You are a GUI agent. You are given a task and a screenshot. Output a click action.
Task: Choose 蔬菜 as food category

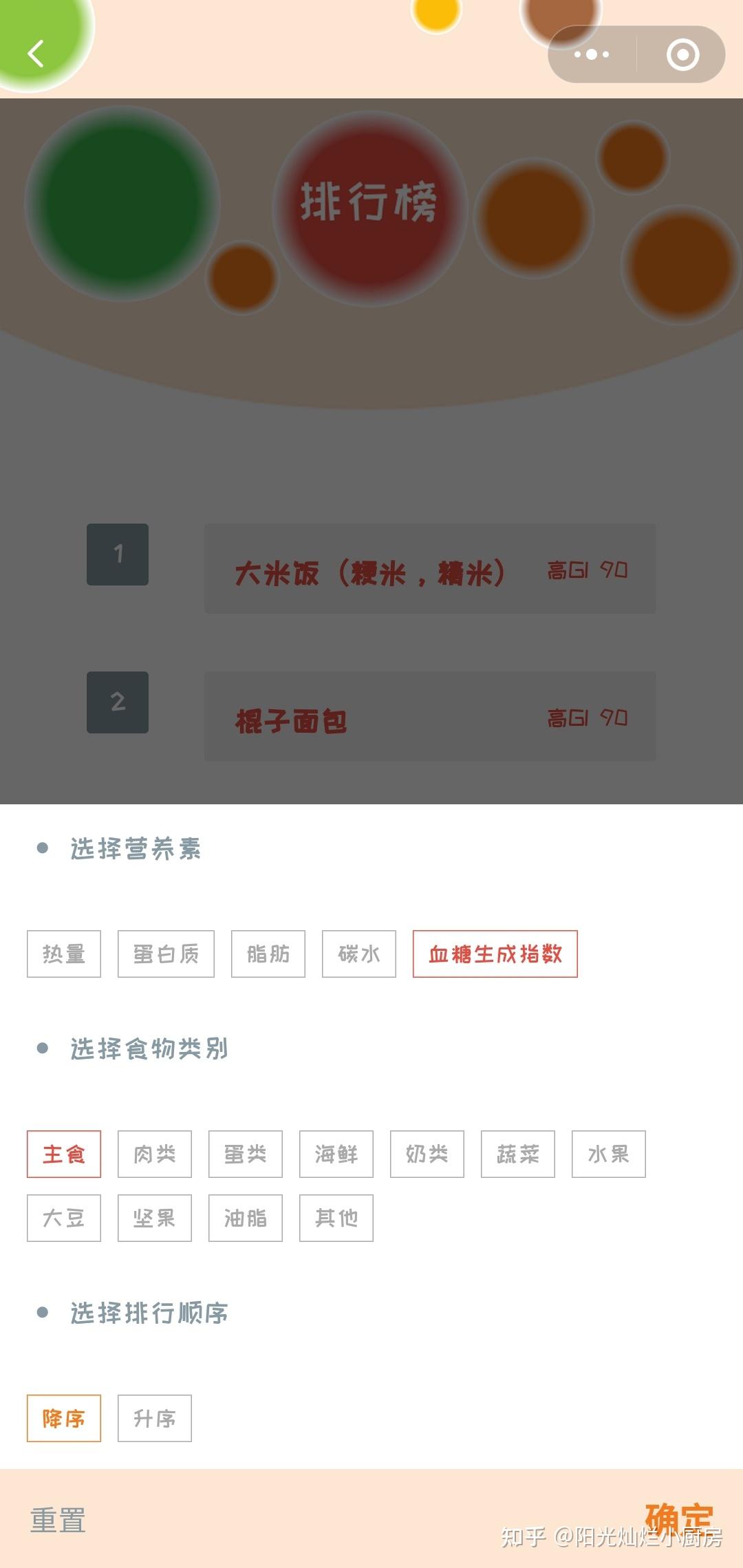pyautogui.click(x=518, y=1154)
